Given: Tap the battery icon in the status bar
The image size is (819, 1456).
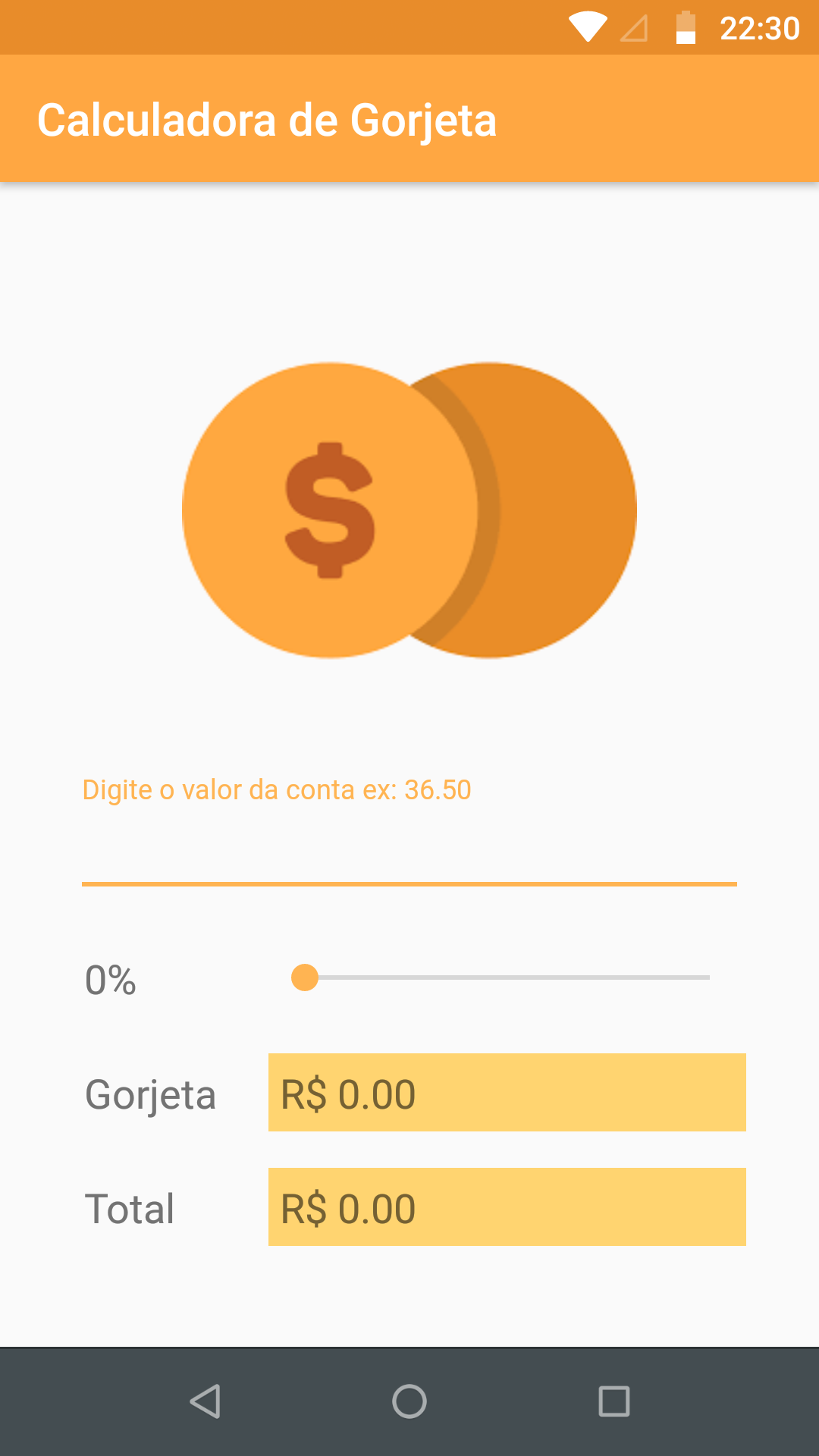Looking at the screenshot, I should point(685,27).
